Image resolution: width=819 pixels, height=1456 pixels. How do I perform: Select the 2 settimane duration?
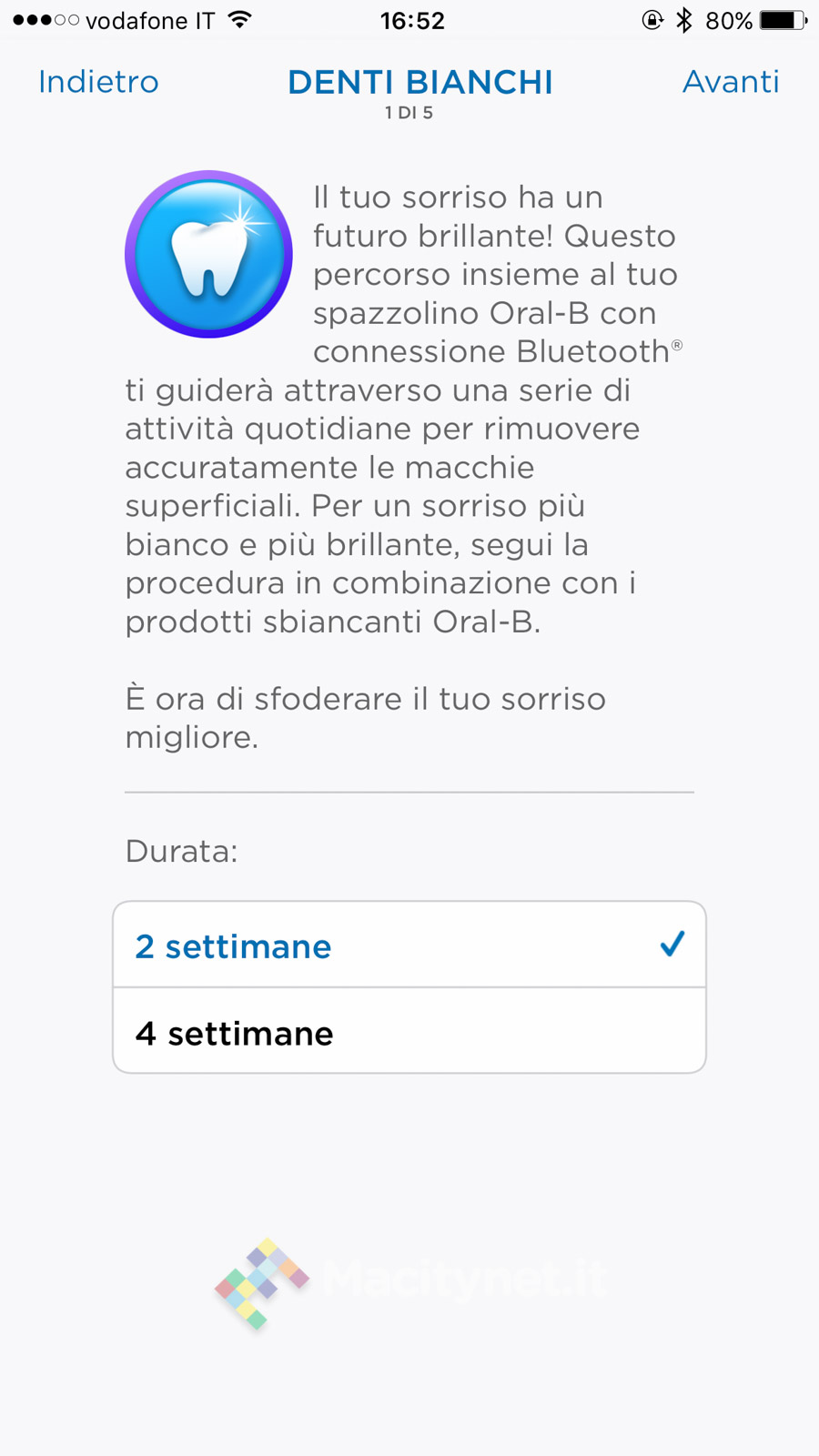tap(409, 945)
